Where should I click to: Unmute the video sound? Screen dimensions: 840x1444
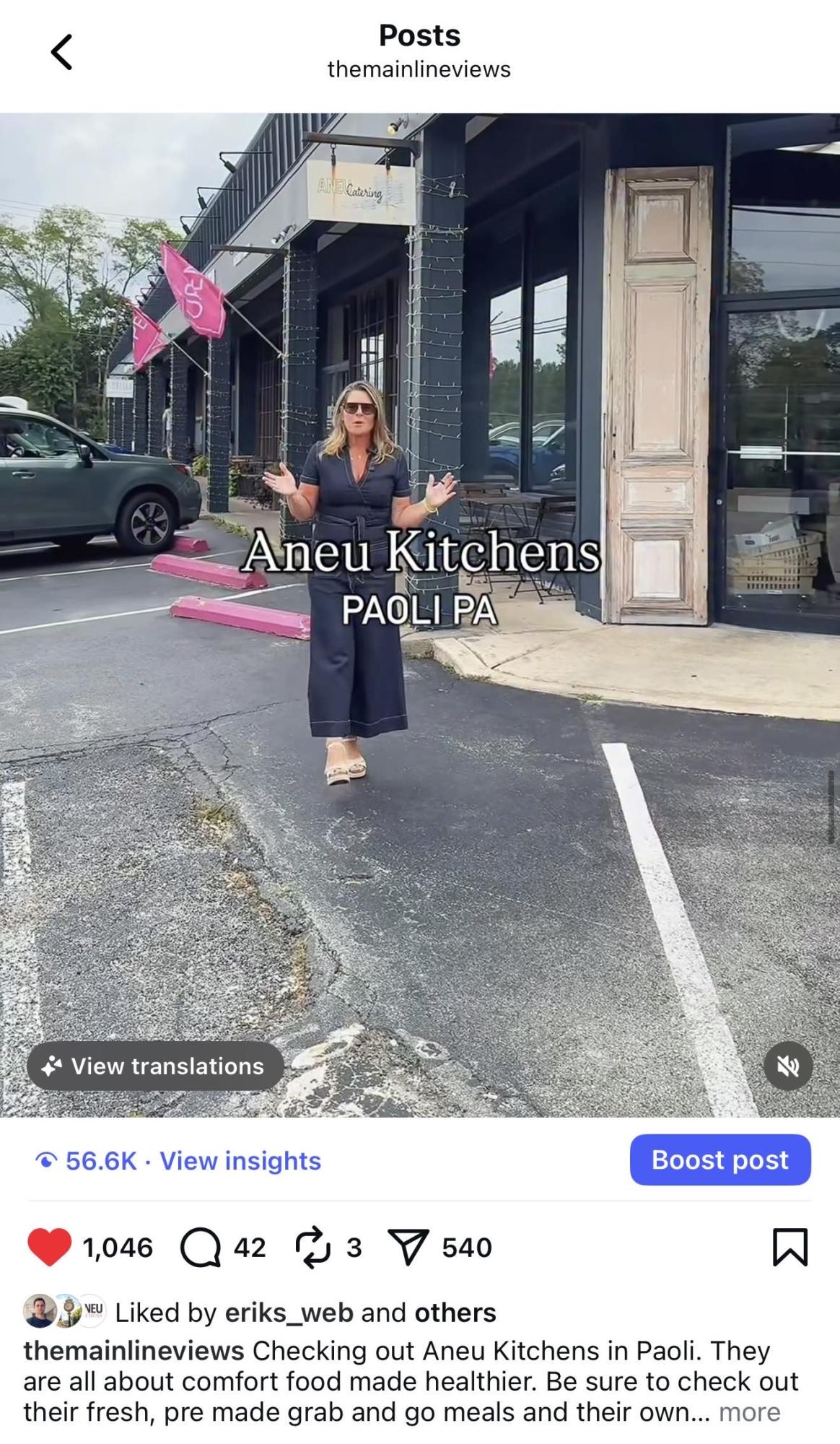[788, 1066]
